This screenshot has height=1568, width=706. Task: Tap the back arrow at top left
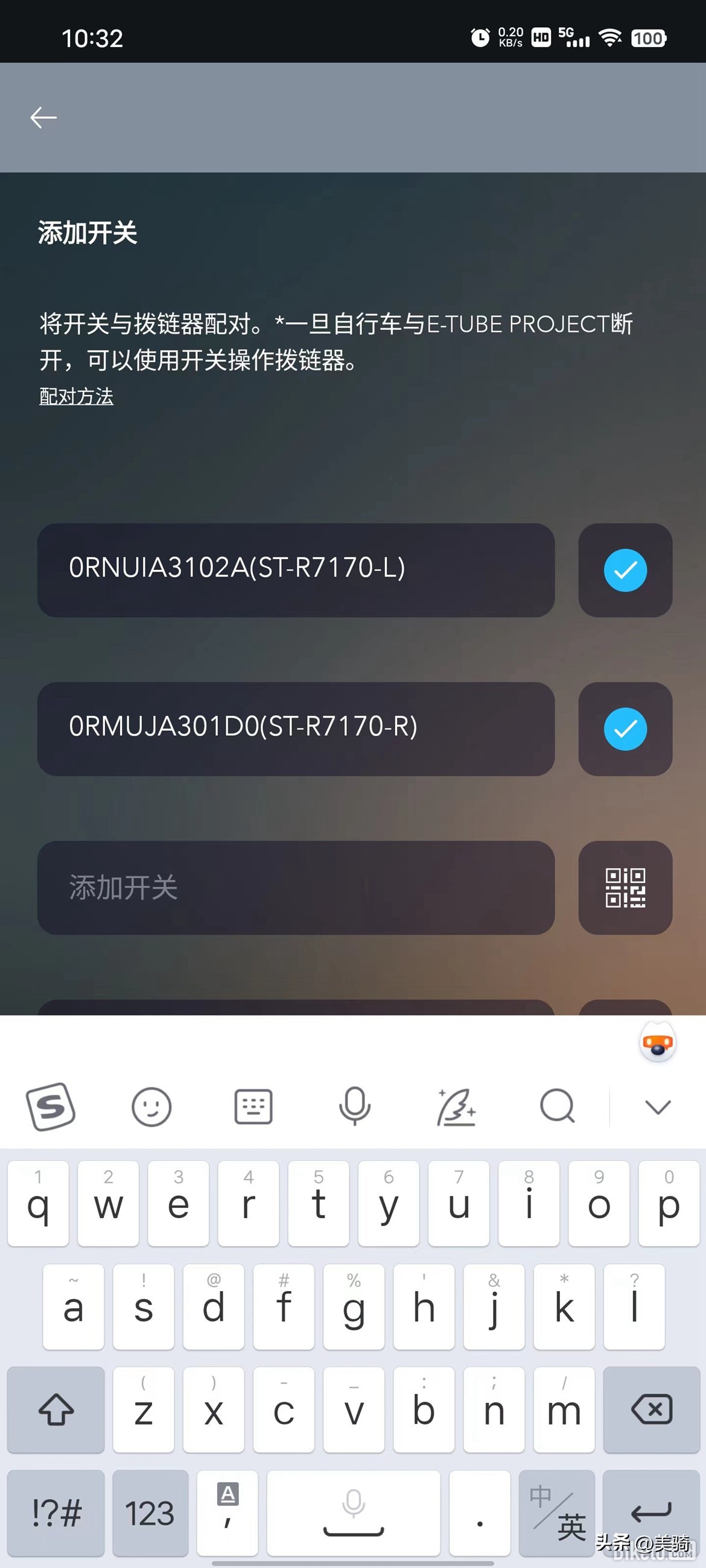[x=43, y=116]
